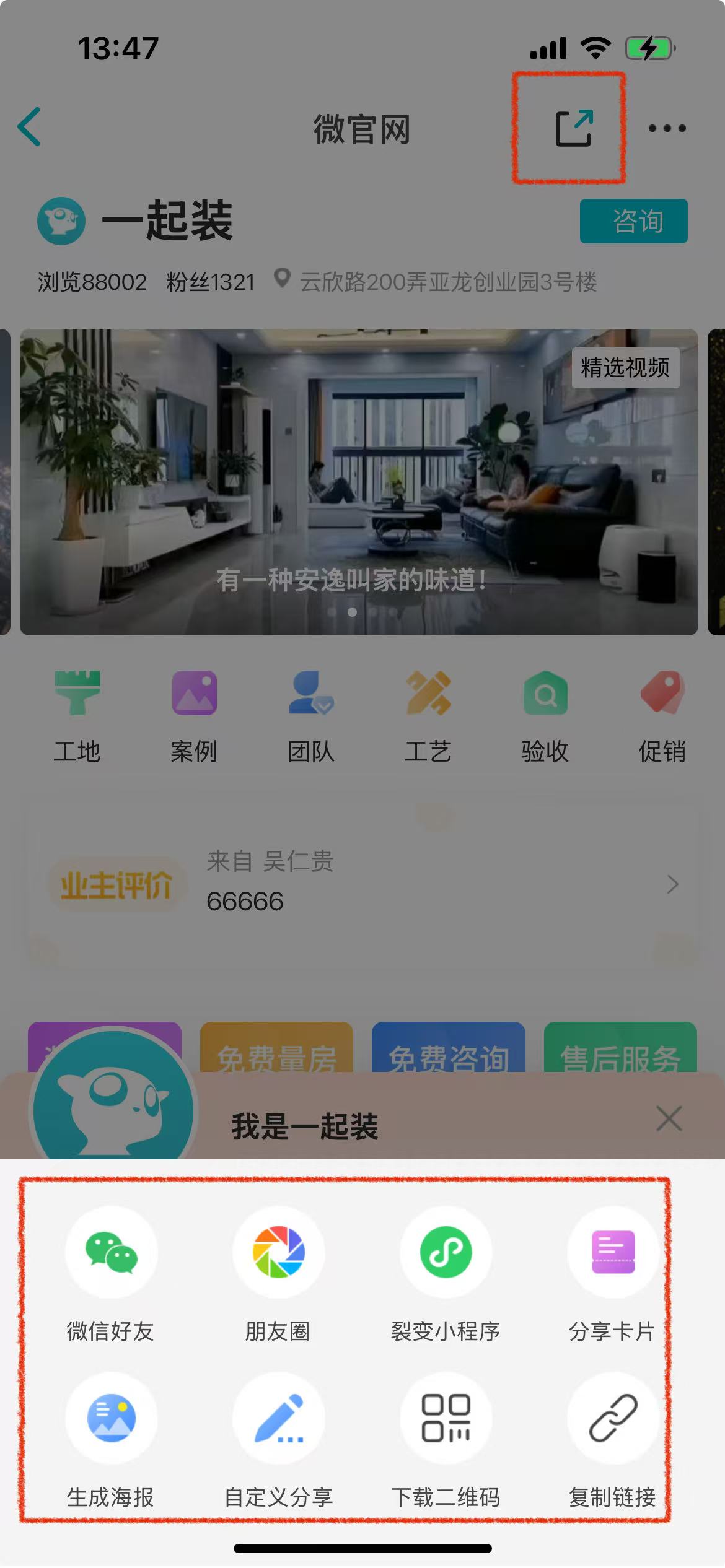Generate a poster with 生成海报
The height and width of the screenshot is (1568, 725).
click(x=111, y=1419)
